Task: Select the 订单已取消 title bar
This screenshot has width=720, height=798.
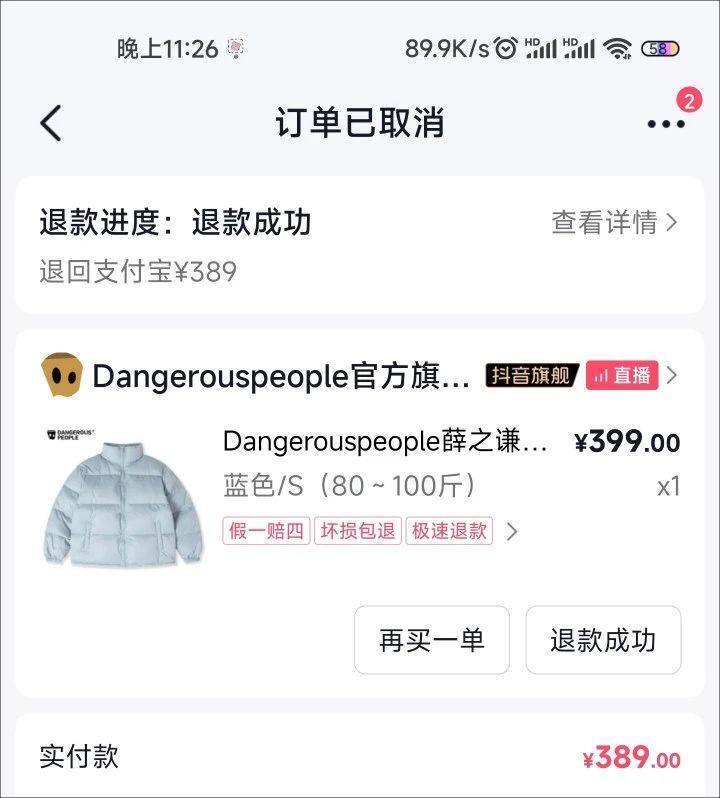Action: (360, 122)
